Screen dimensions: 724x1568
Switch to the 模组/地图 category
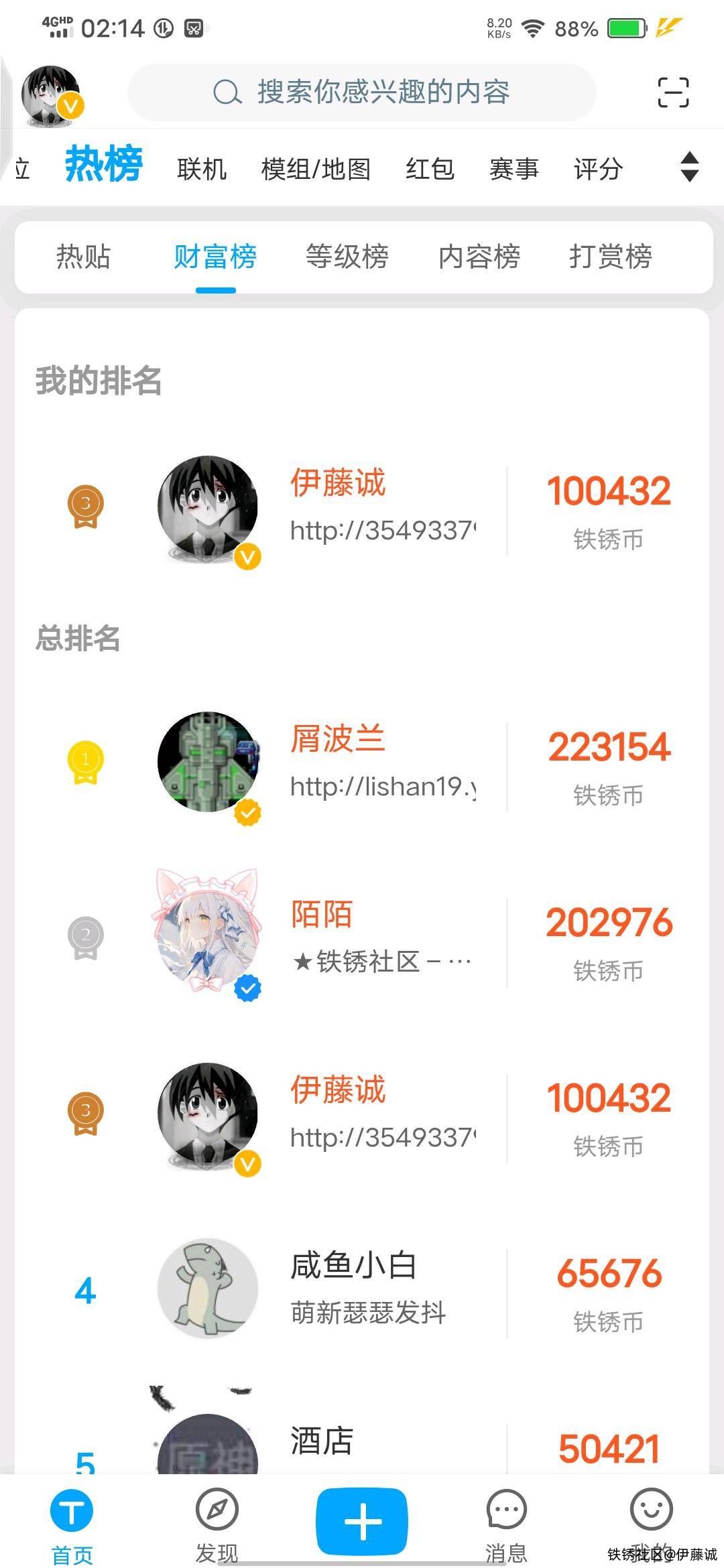(316, 169)
